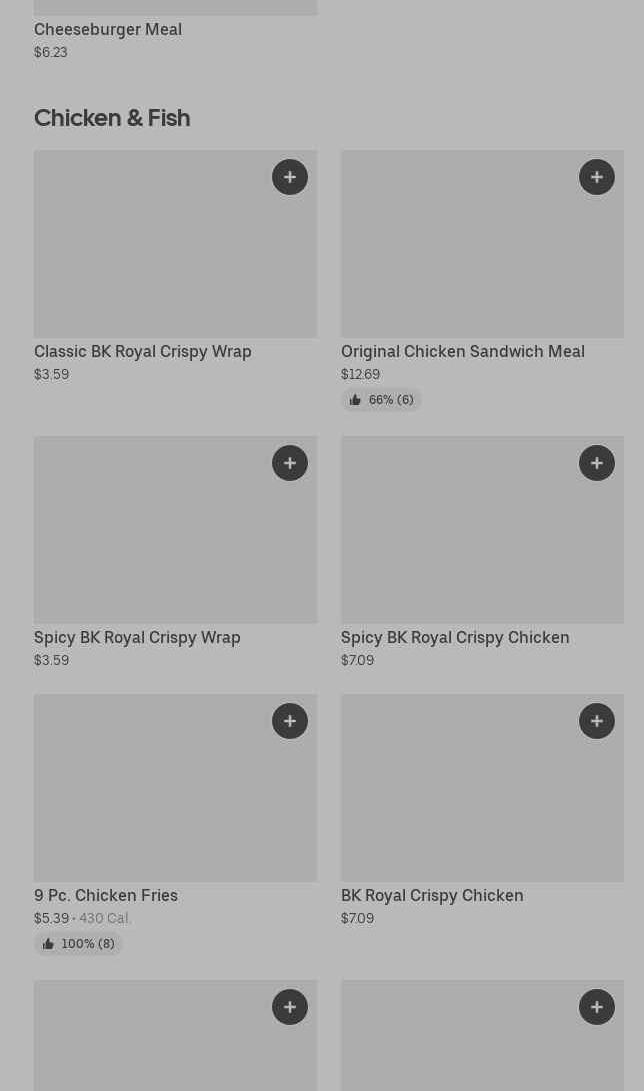Open the 9 Pc. Chicken Fries item
The image size is (644, 1091).
coord(175,798)
